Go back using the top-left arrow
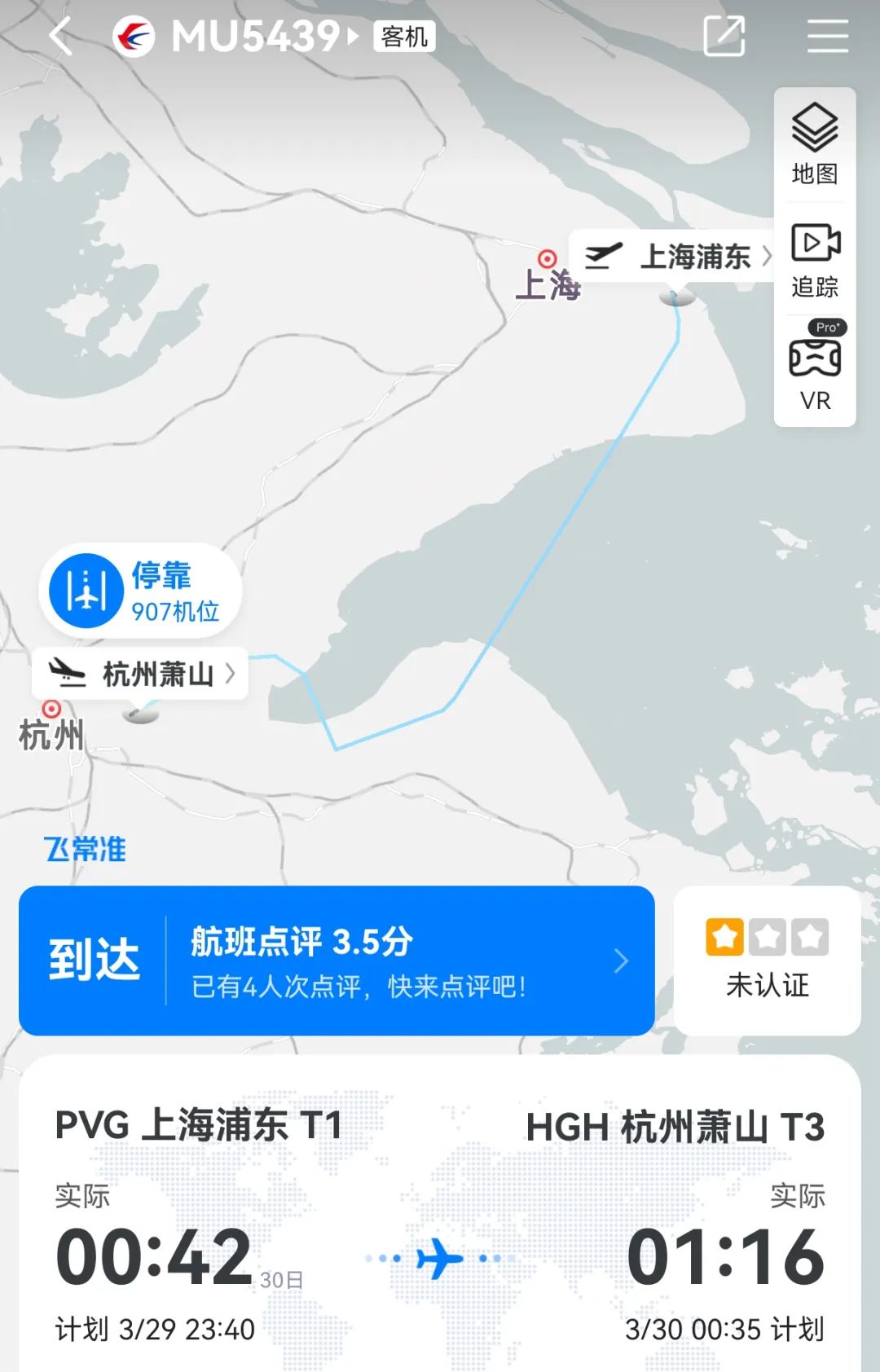The height and width of the screenshot is (1372, 880). (x=62, y=37)
